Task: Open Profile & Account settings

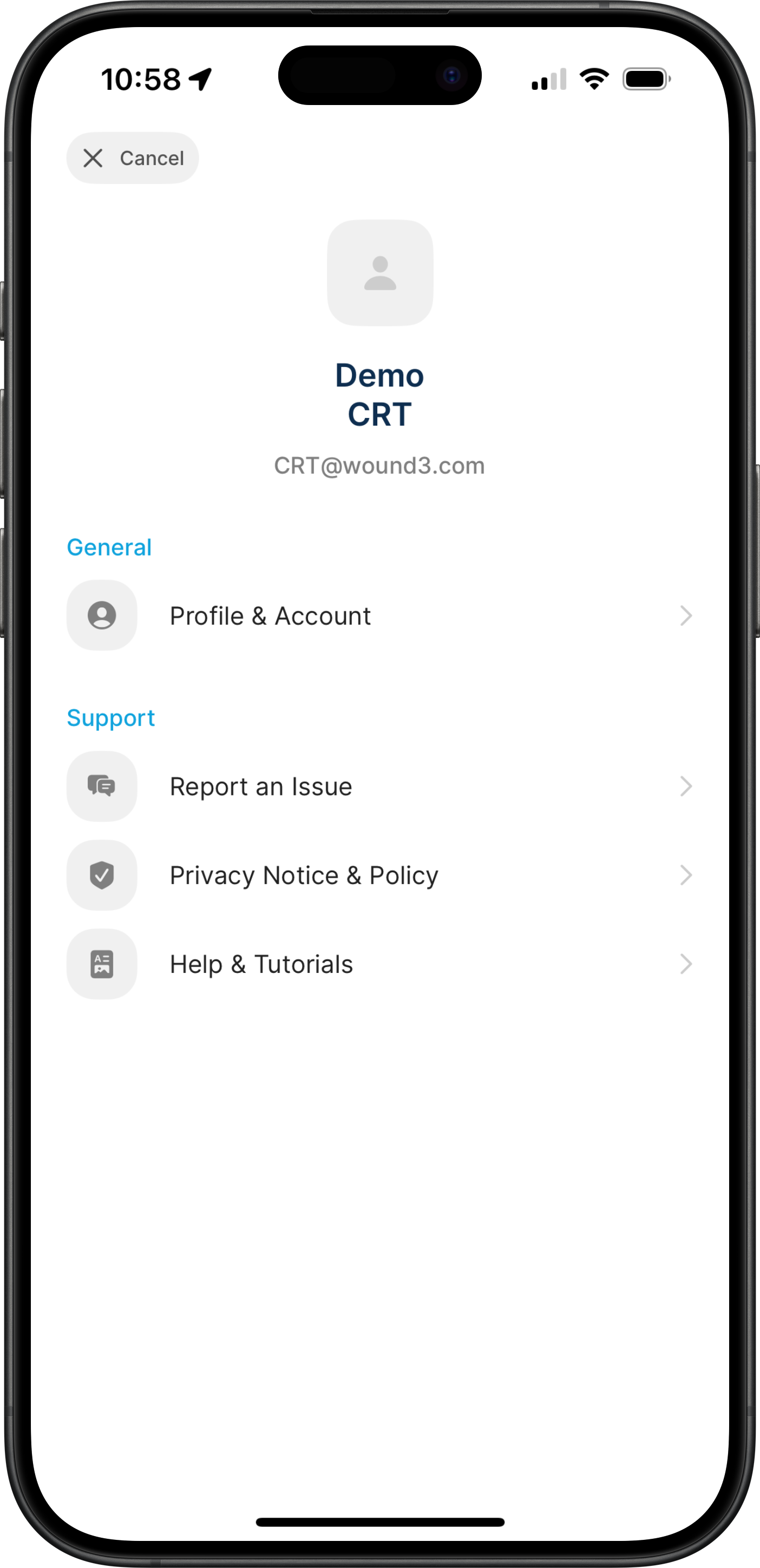Action: point(379,616)
